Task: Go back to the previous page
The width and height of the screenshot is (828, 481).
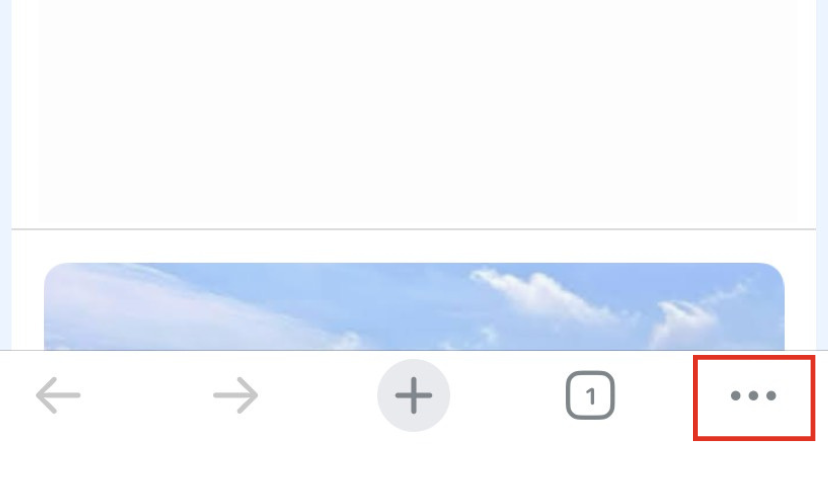Action: click(x=58, y=396)
